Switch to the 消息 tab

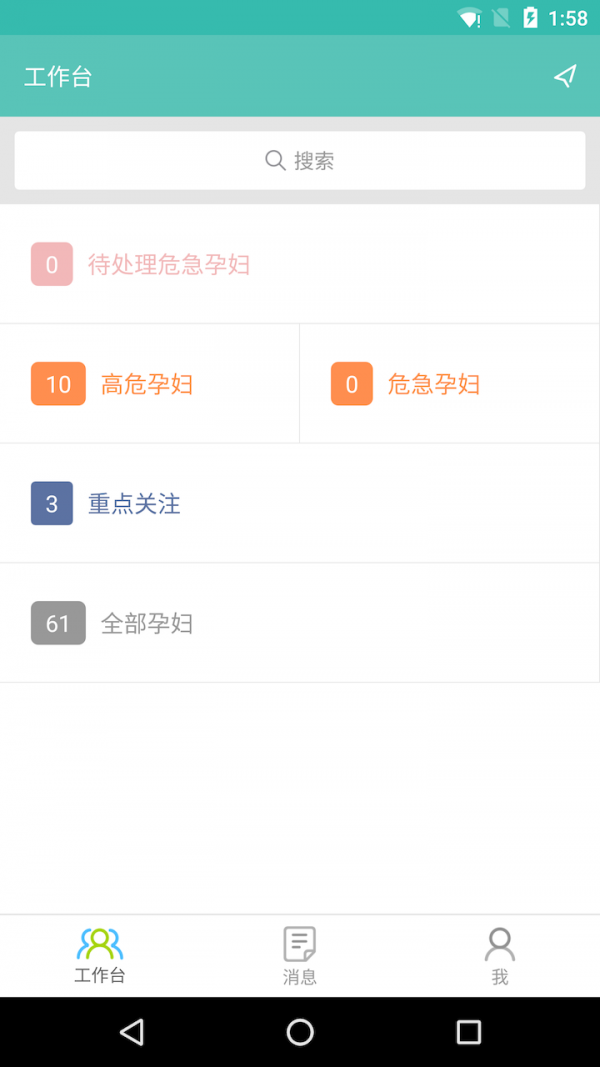[x=300, y=956]
